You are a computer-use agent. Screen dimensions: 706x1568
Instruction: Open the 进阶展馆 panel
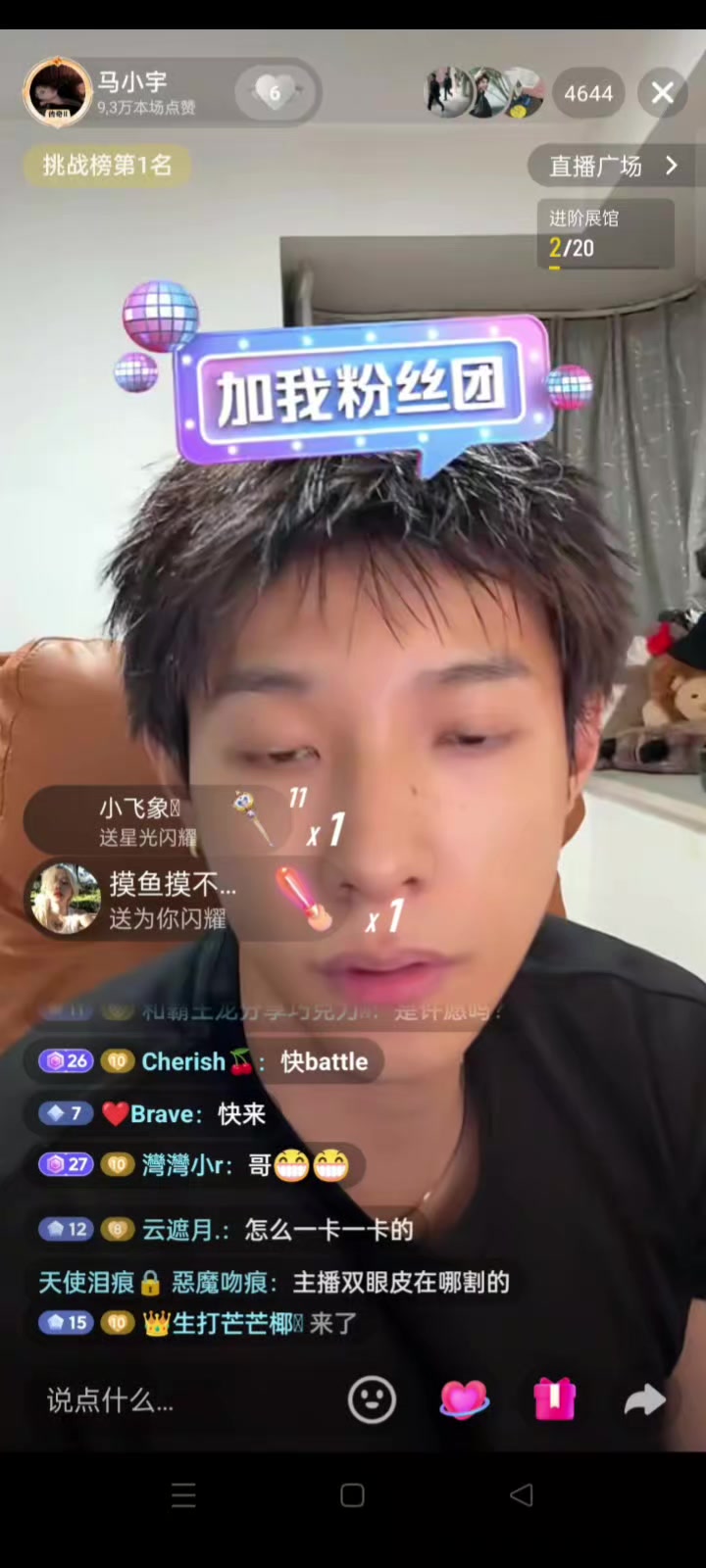coord(605,233)
